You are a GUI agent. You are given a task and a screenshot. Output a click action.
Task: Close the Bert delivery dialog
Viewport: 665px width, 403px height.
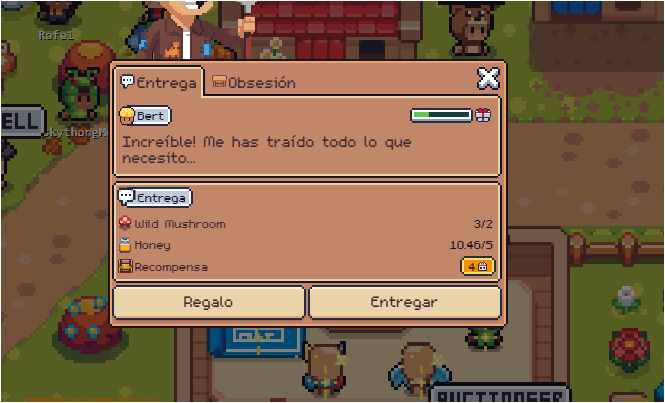click(487, 79)
